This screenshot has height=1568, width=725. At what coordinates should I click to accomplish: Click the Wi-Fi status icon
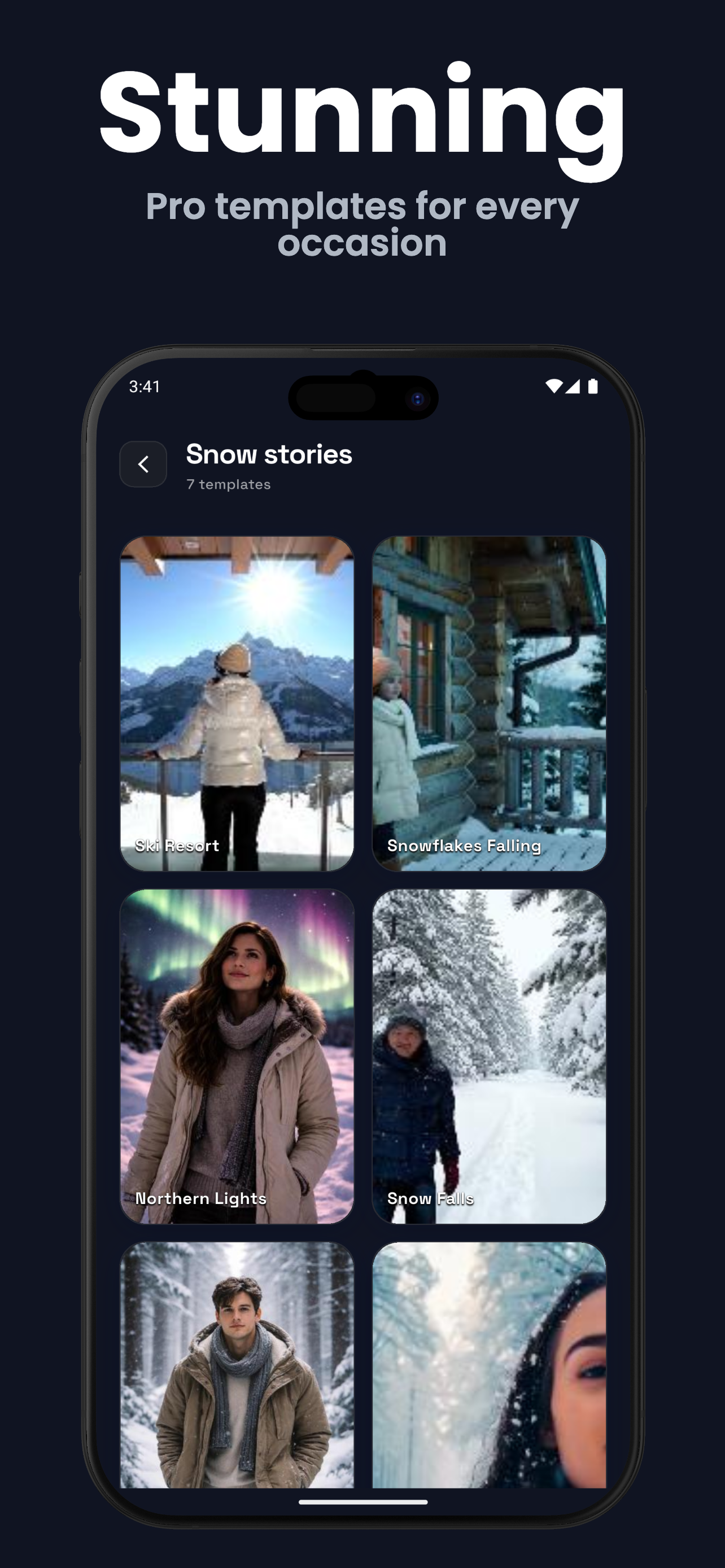click(x=554, y=386)
